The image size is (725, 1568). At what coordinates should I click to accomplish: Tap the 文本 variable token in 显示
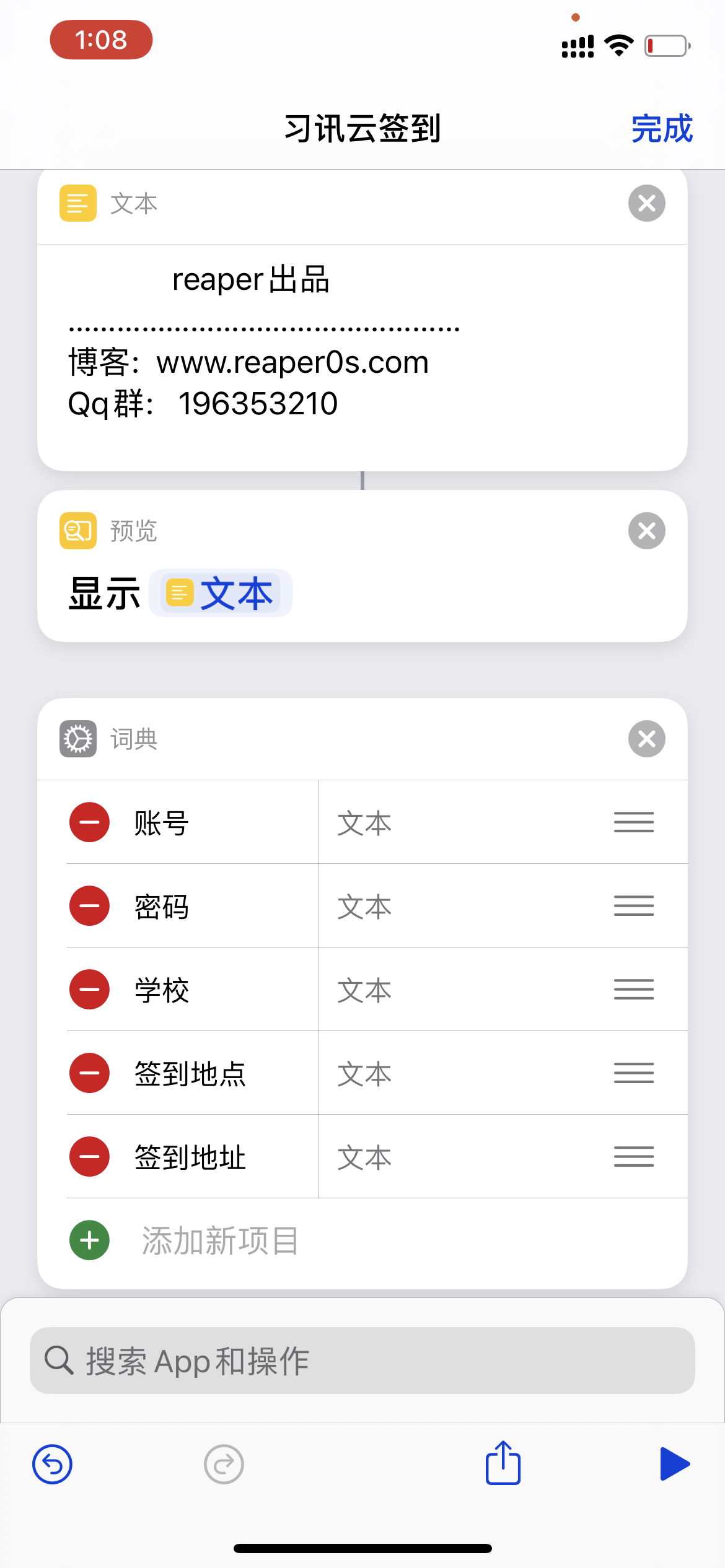pyautogui.click(x=220, y=593)
